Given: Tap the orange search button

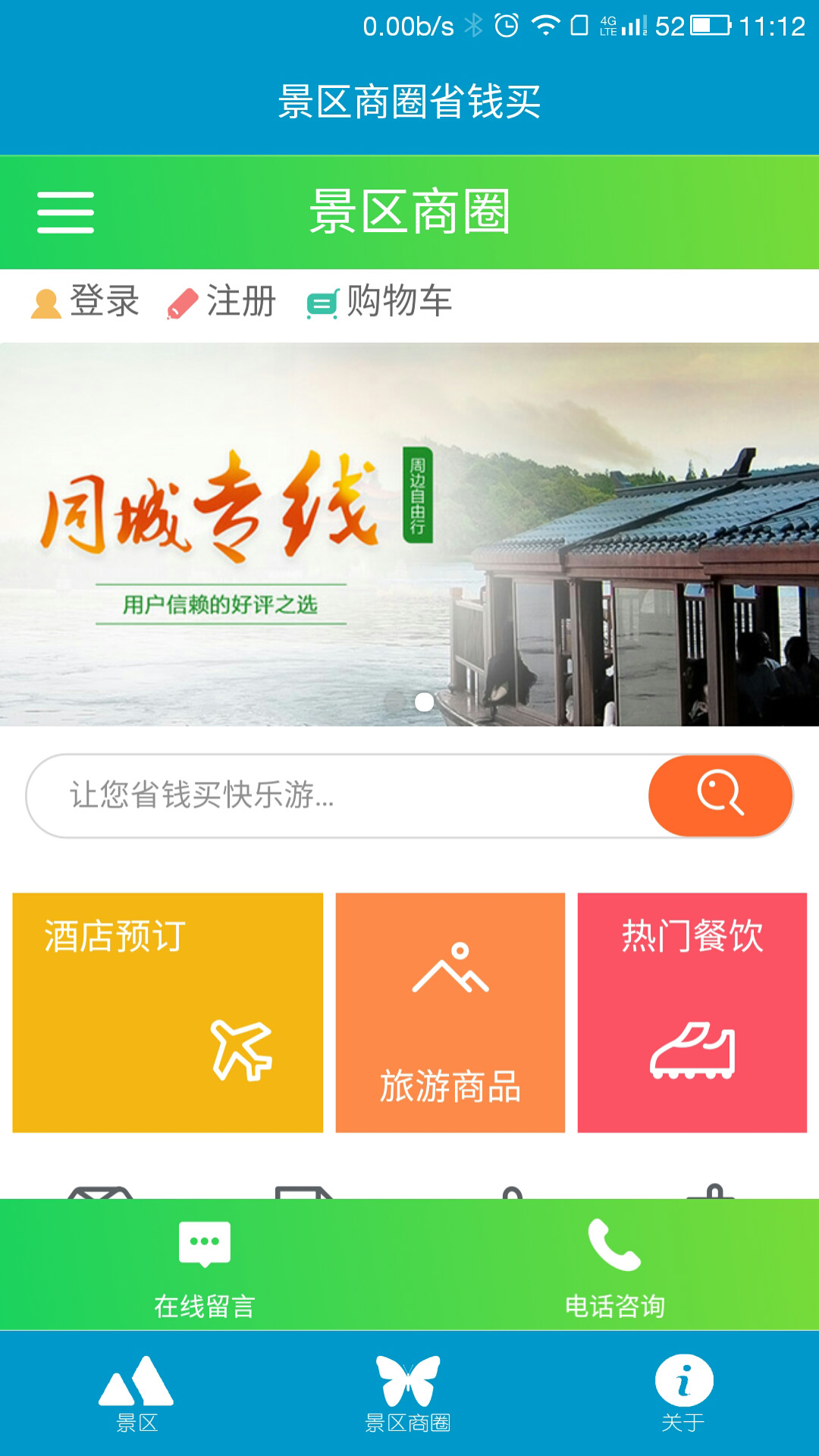Looking at the screenshot, I should (x=720, y=795).
